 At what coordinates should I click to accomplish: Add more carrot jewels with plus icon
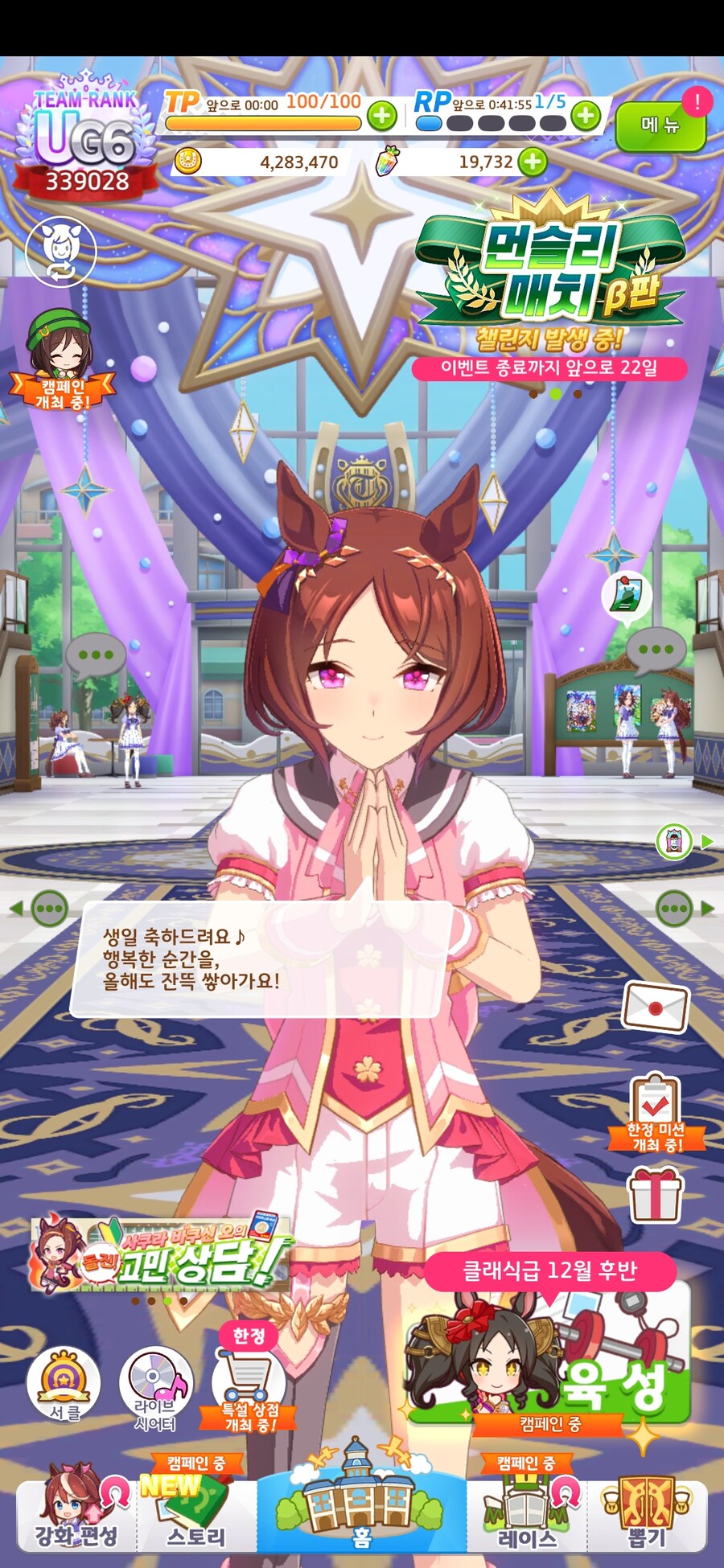click(532, 162)
